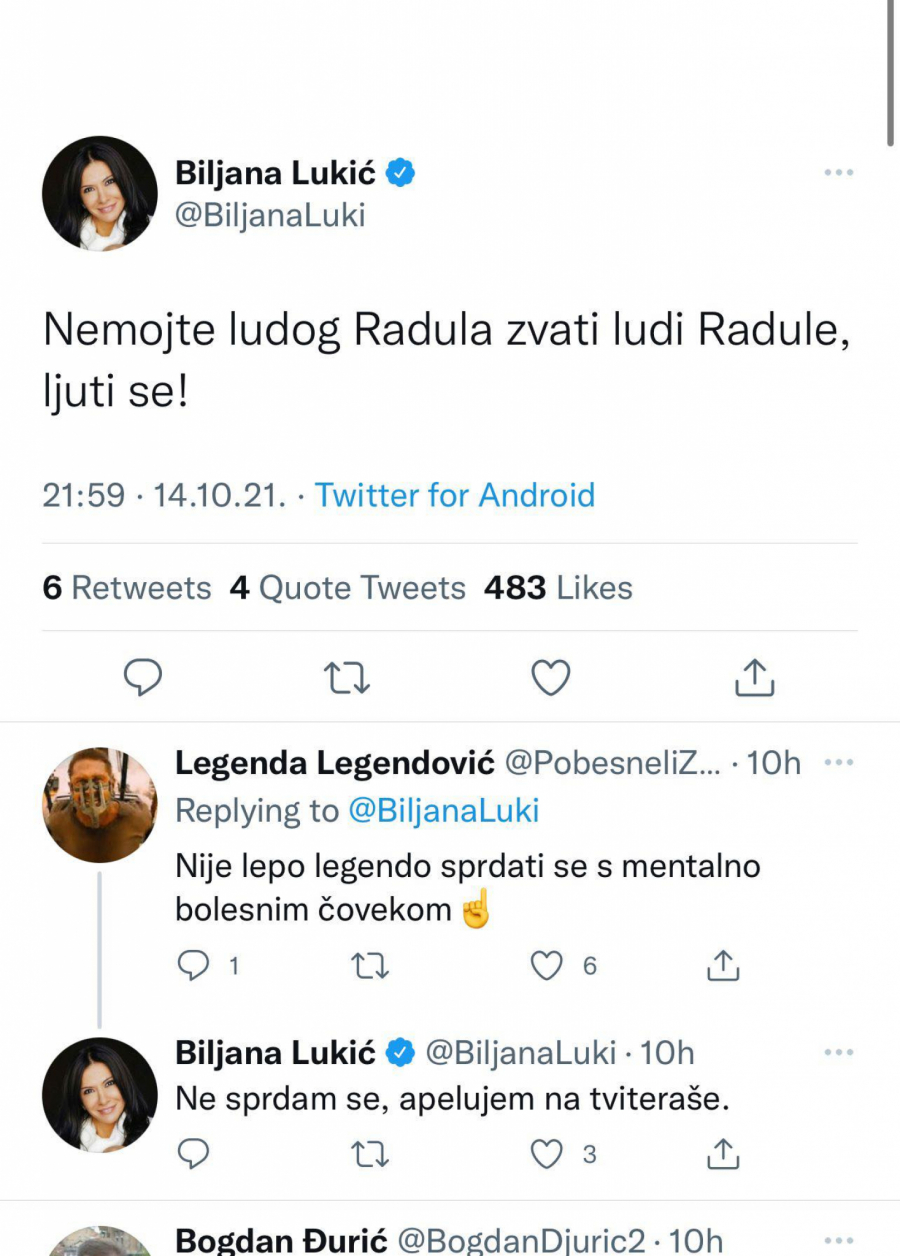This screenshot has width=900, height=1256.
Task: Open the Twitter for Android source link
Action: [455, 494]
